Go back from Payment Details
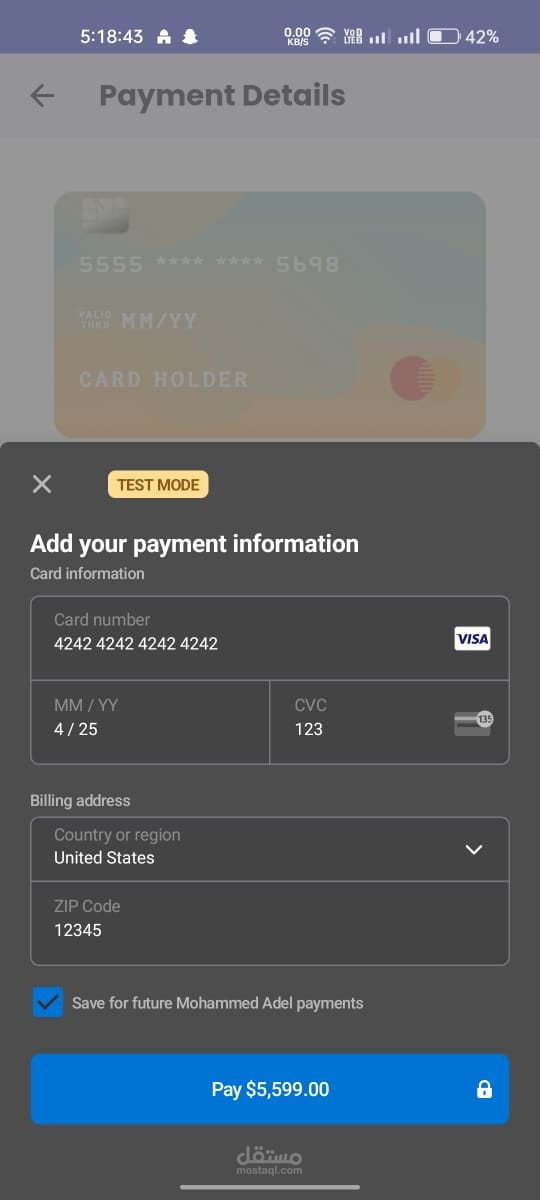540x1200 pixels. 42,96
